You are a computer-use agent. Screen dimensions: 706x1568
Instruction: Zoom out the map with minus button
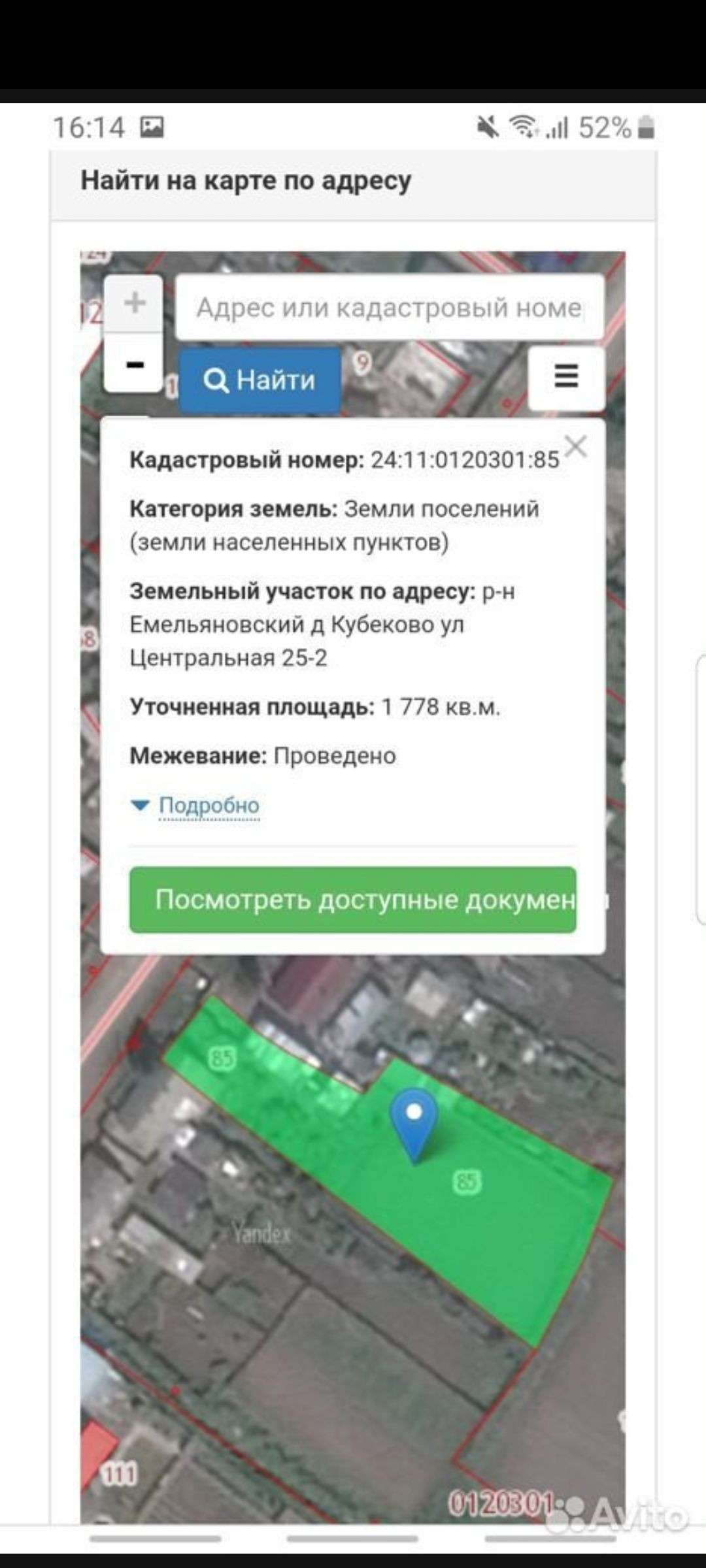(x=134, y=363)
